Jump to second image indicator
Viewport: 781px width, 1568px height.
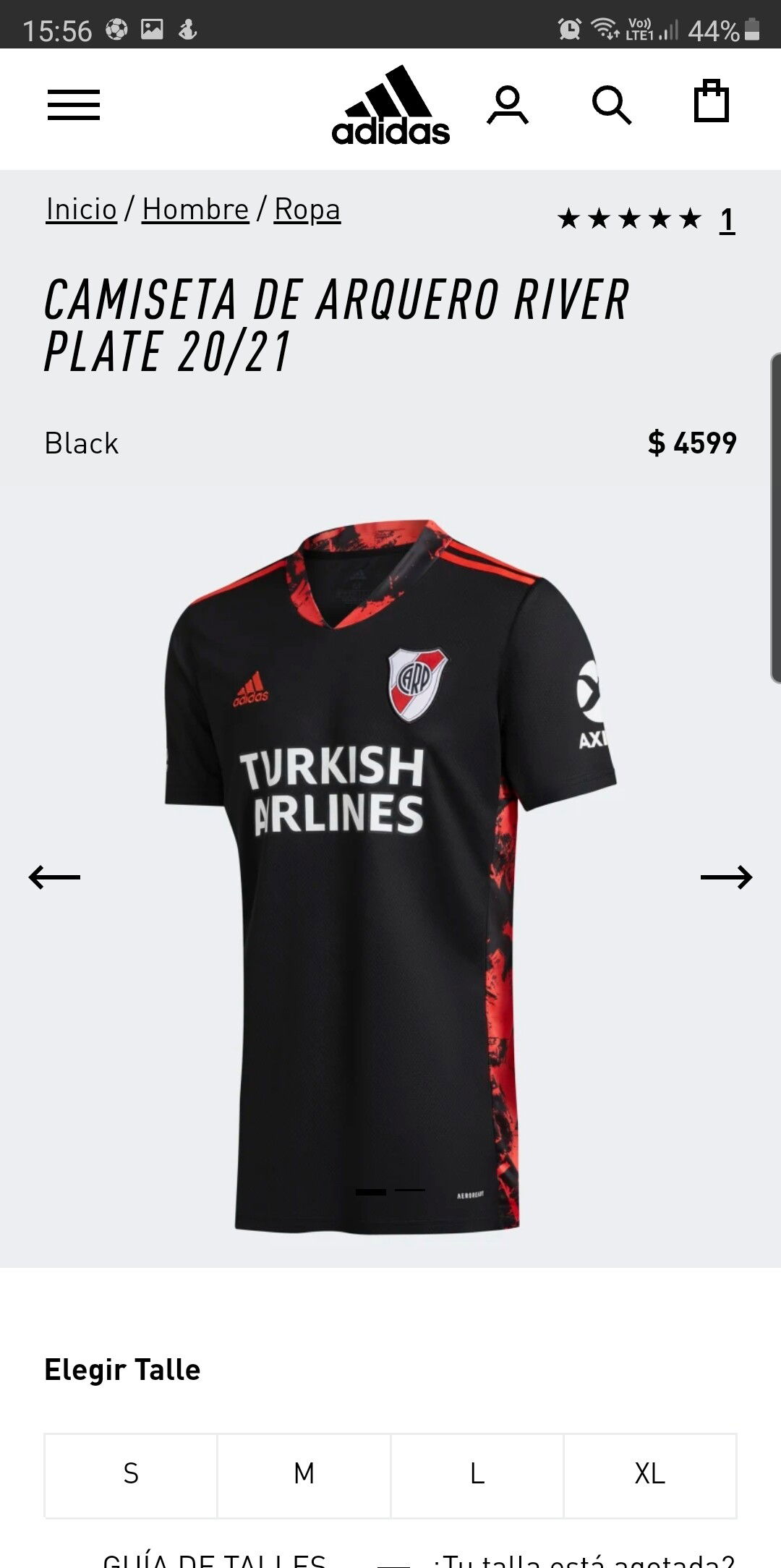pyautogui.click(x=410, y=1190)
